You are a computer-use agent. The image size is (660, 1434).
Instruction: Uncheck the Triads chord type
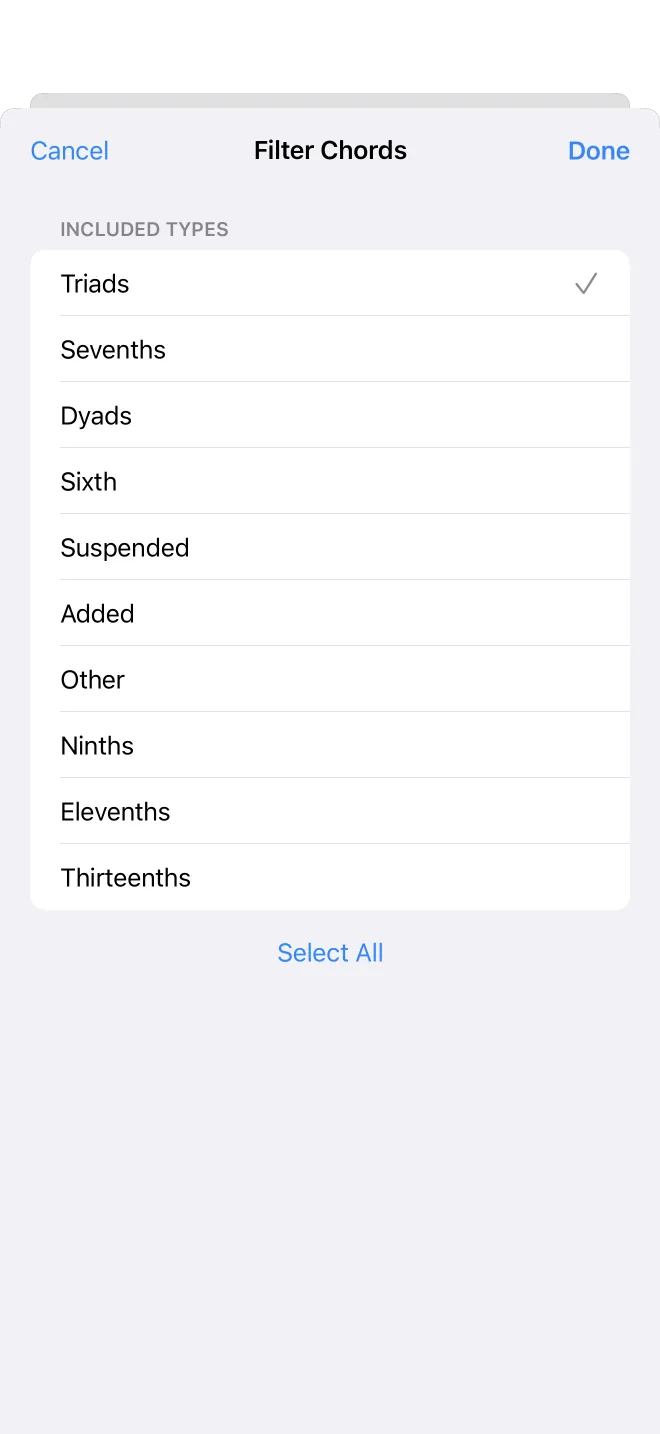click(330, 283)
